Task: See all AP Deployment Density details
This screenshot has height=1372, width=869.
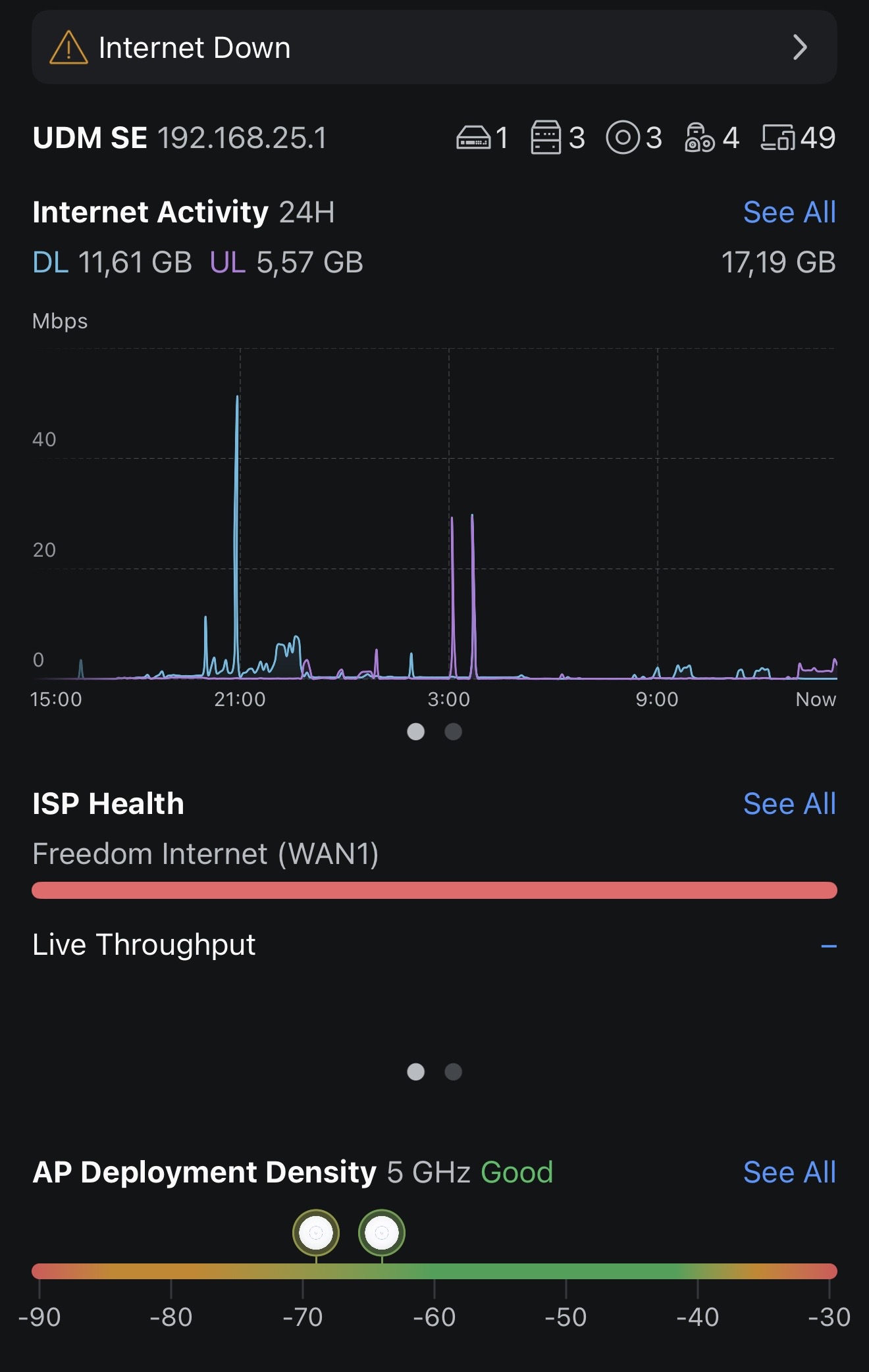Action: tap(789, 1172)
